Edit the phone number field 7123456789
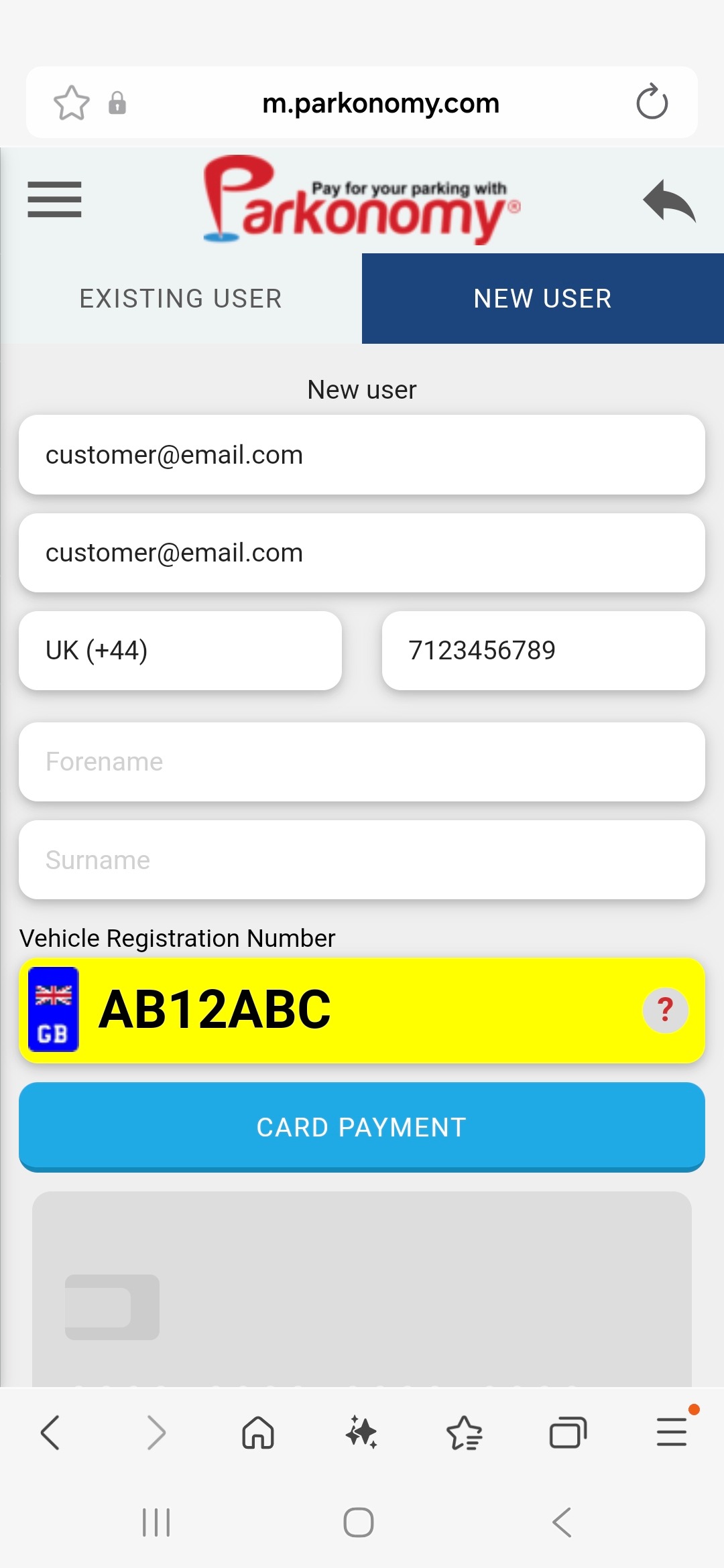Image resolution: width=724 pixels, height=1568 pixels. click(543, 651)
